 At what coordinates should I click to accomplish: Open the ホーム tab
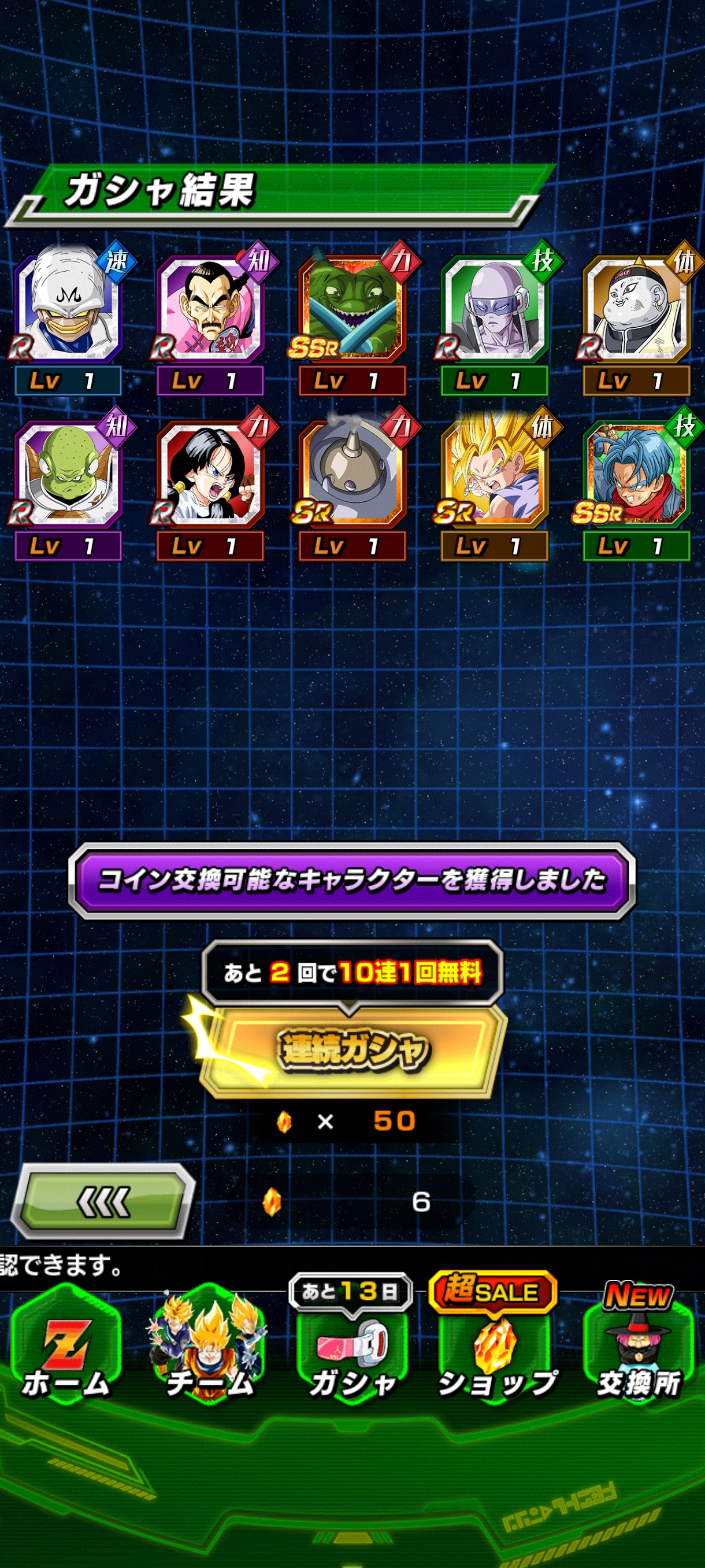tap(66, 1350)
